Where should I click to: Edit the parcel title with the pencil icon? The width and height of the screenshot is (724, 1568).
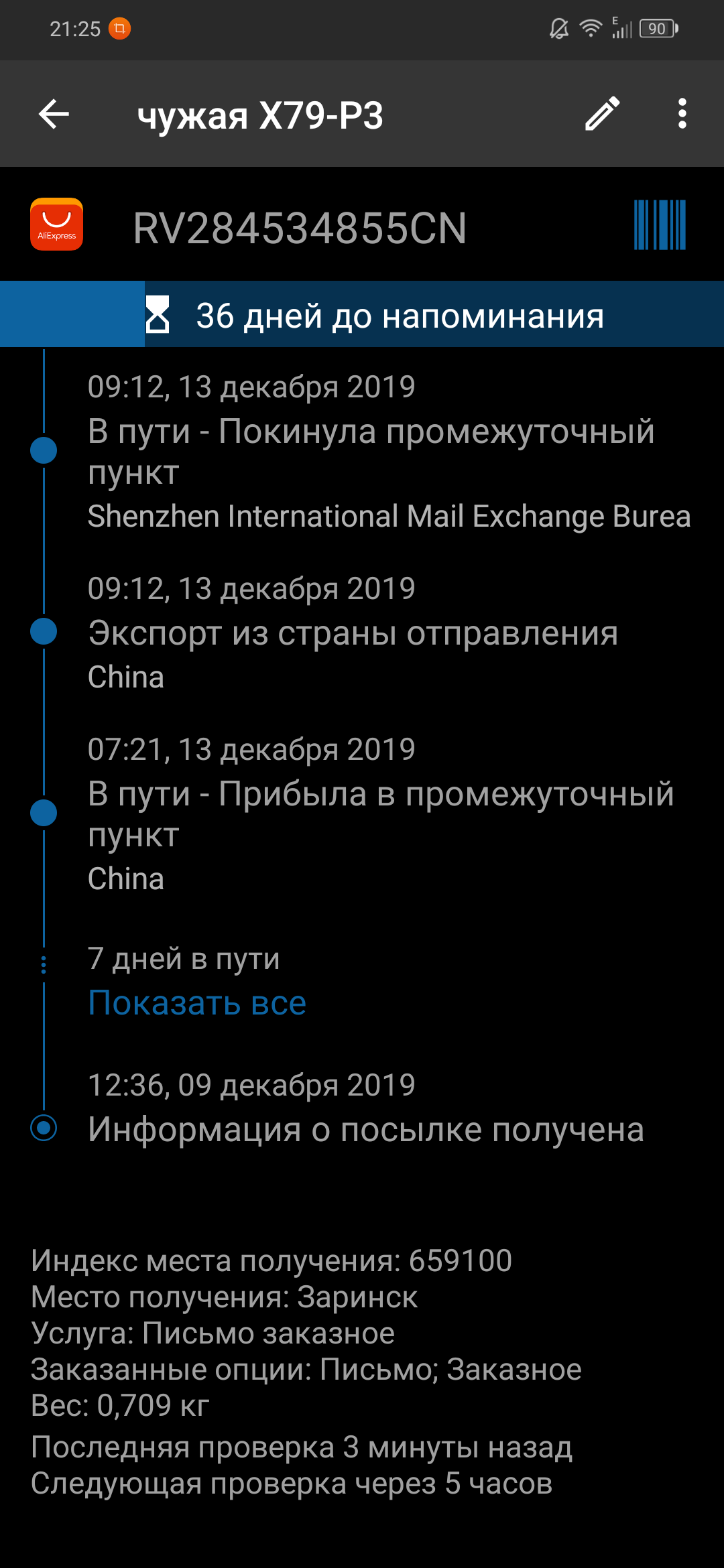tap(602, 114)
